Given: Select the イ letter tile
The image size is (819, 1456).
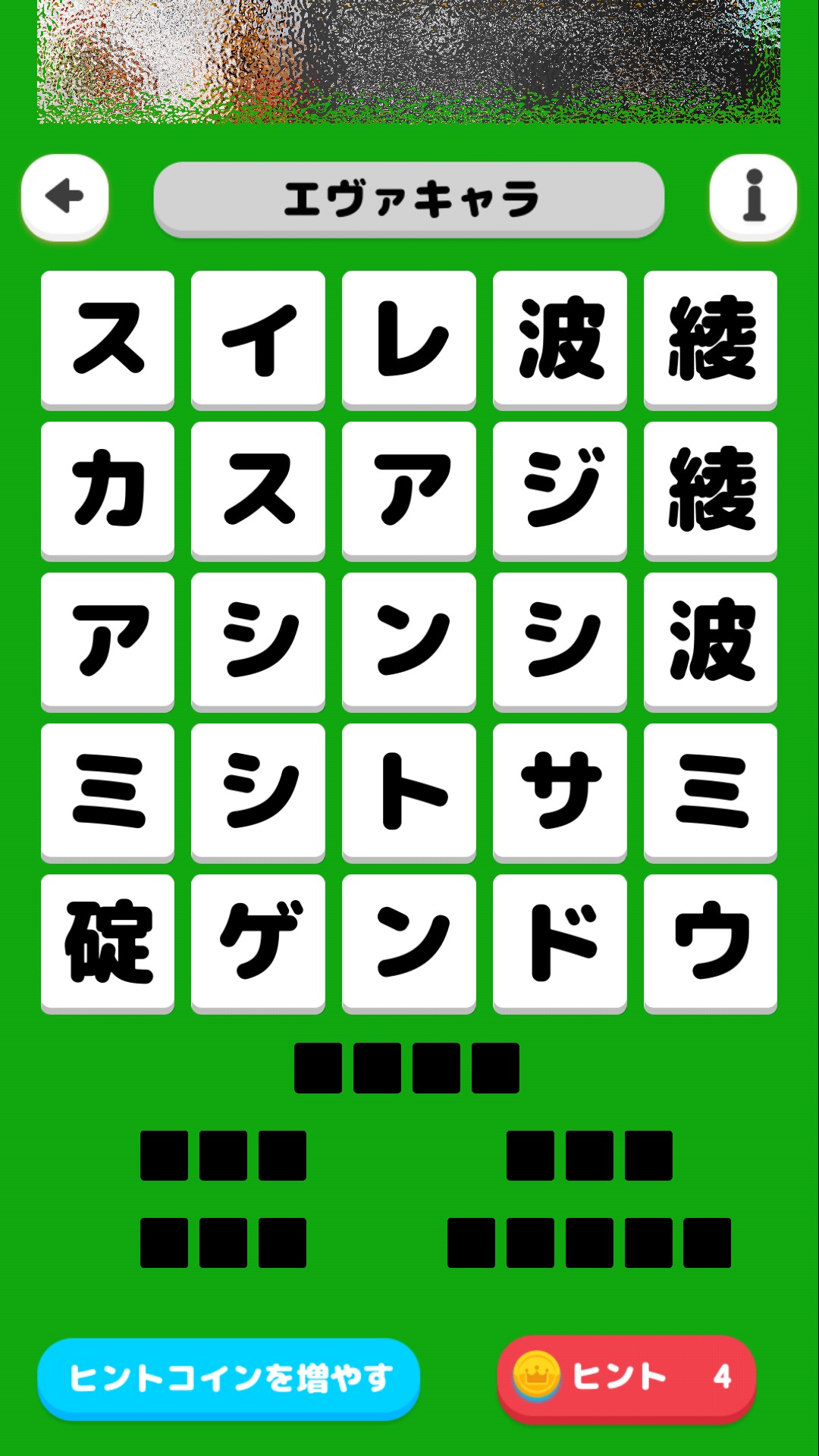Looking at the screenshot, I should coord(258,339).
